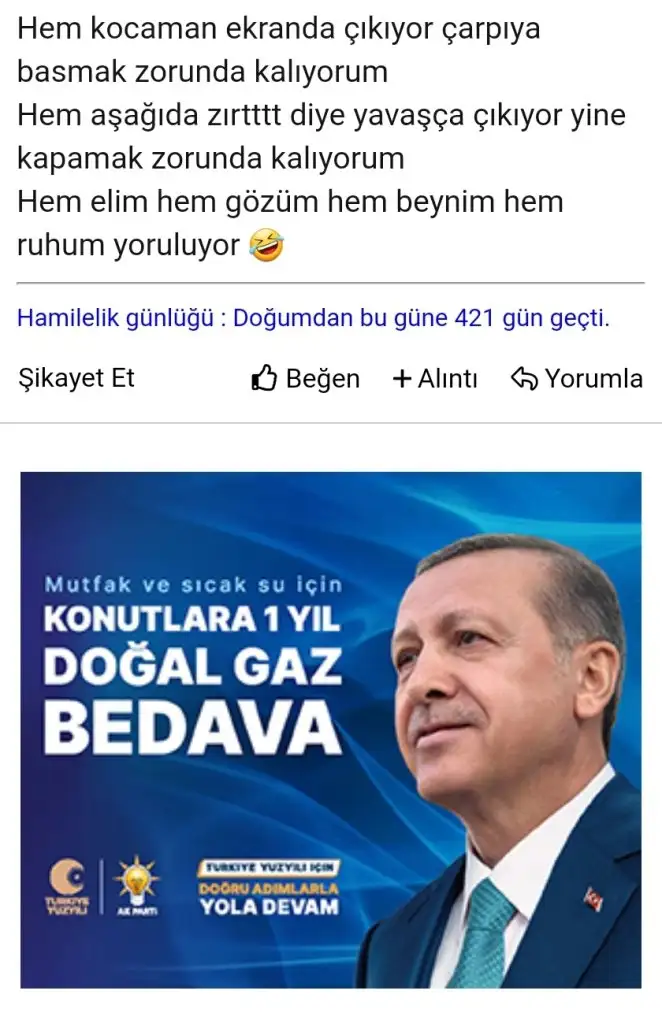Quote the post using Alıntı
Screen dimensions: 662x1024
(x=435, y=379)
